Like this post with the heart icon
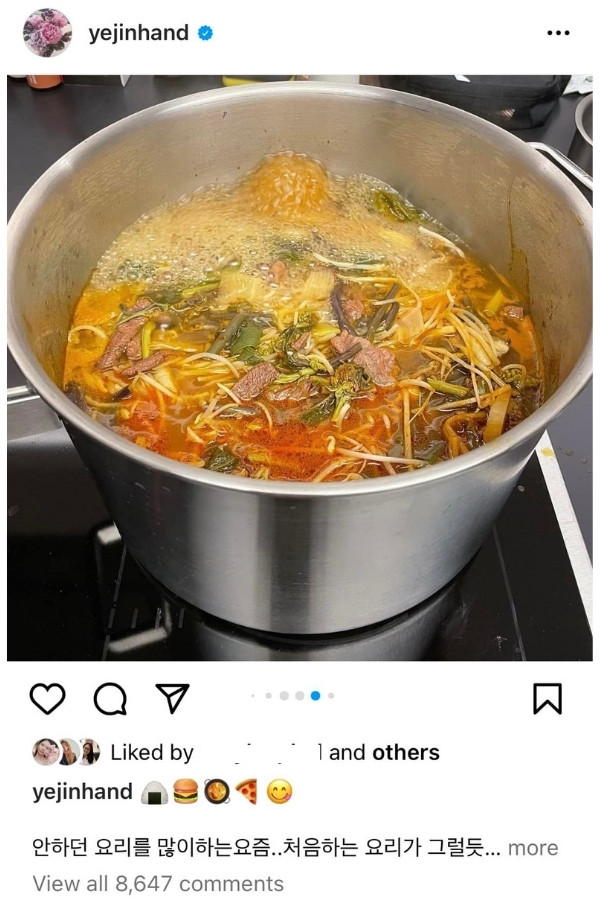This screenshot has width=600, height=900. [x=47, y=699]
